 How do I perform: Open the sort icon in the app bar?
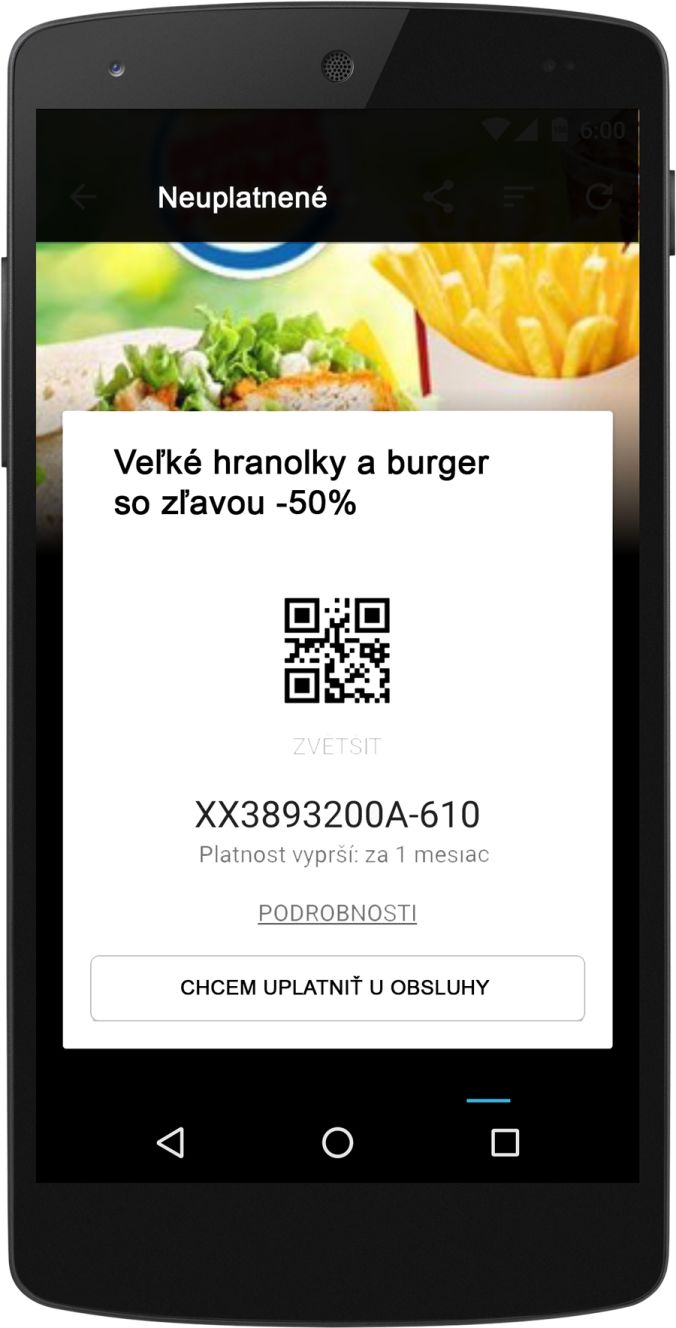[518, 197]
